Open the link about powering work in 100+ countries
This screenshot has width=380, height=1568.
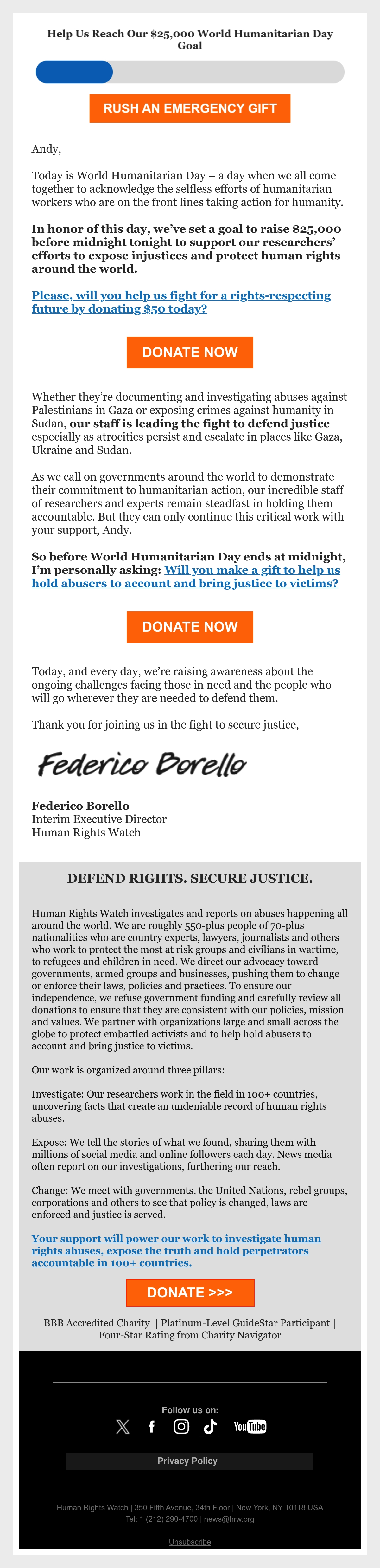coord(176,1250)
